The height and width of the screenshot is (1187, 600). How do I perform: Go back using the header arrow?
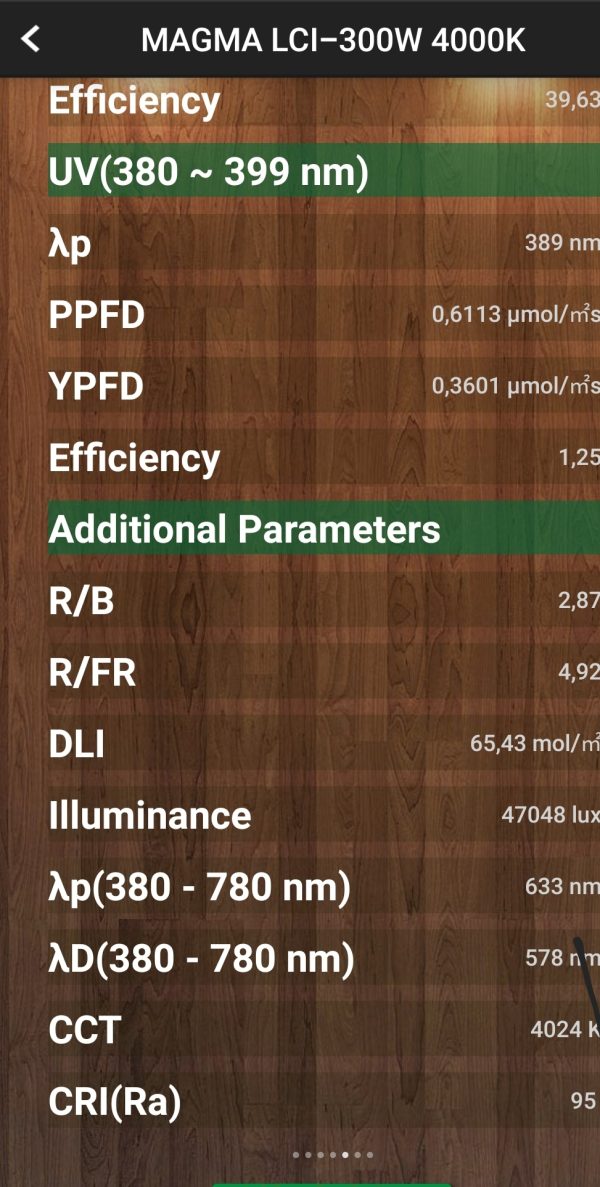(32, 39)
